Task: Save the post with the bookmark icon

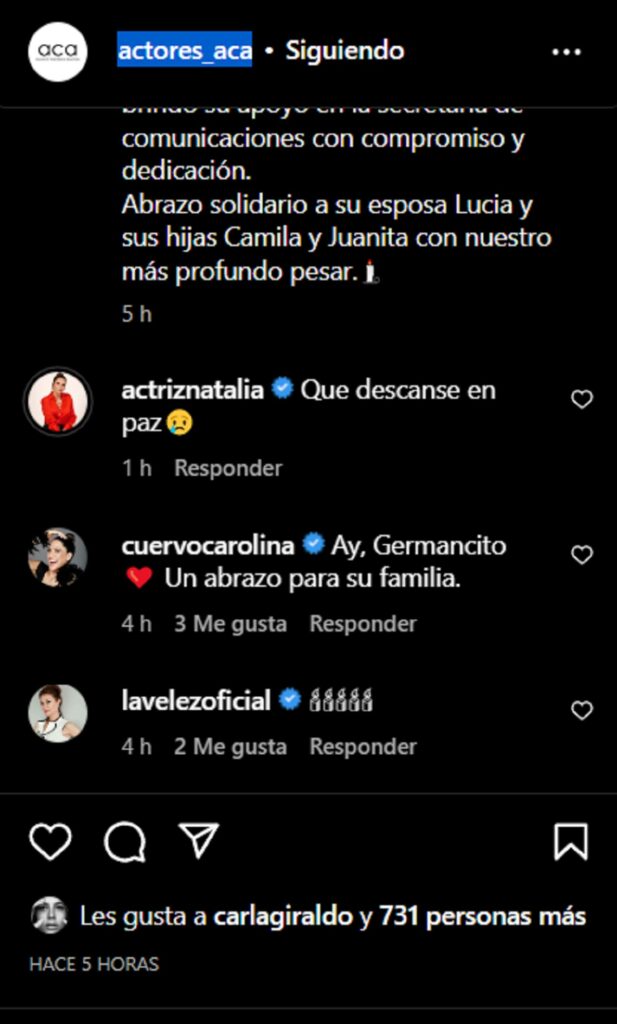Action: point(570,842)
